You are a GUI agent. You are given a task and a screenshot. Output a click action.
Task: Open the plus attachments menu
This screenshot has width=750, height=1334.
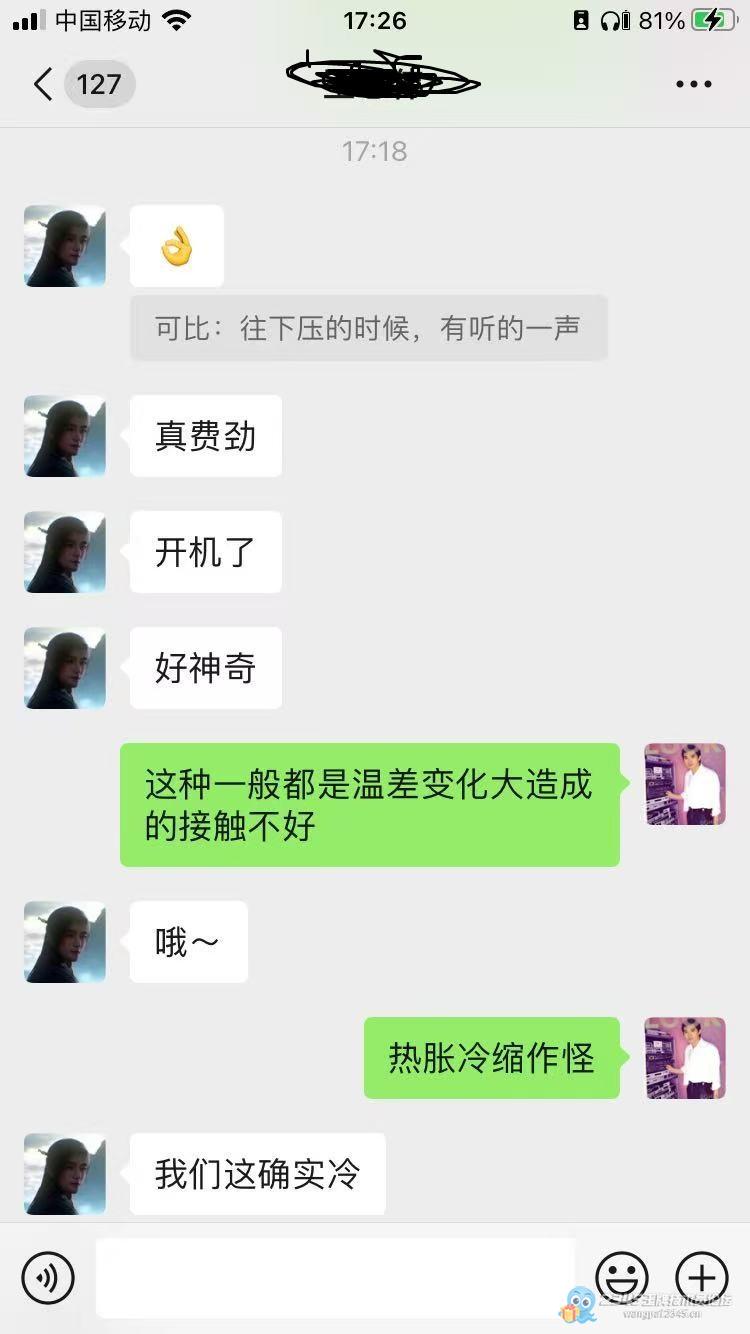point(702,1277)
